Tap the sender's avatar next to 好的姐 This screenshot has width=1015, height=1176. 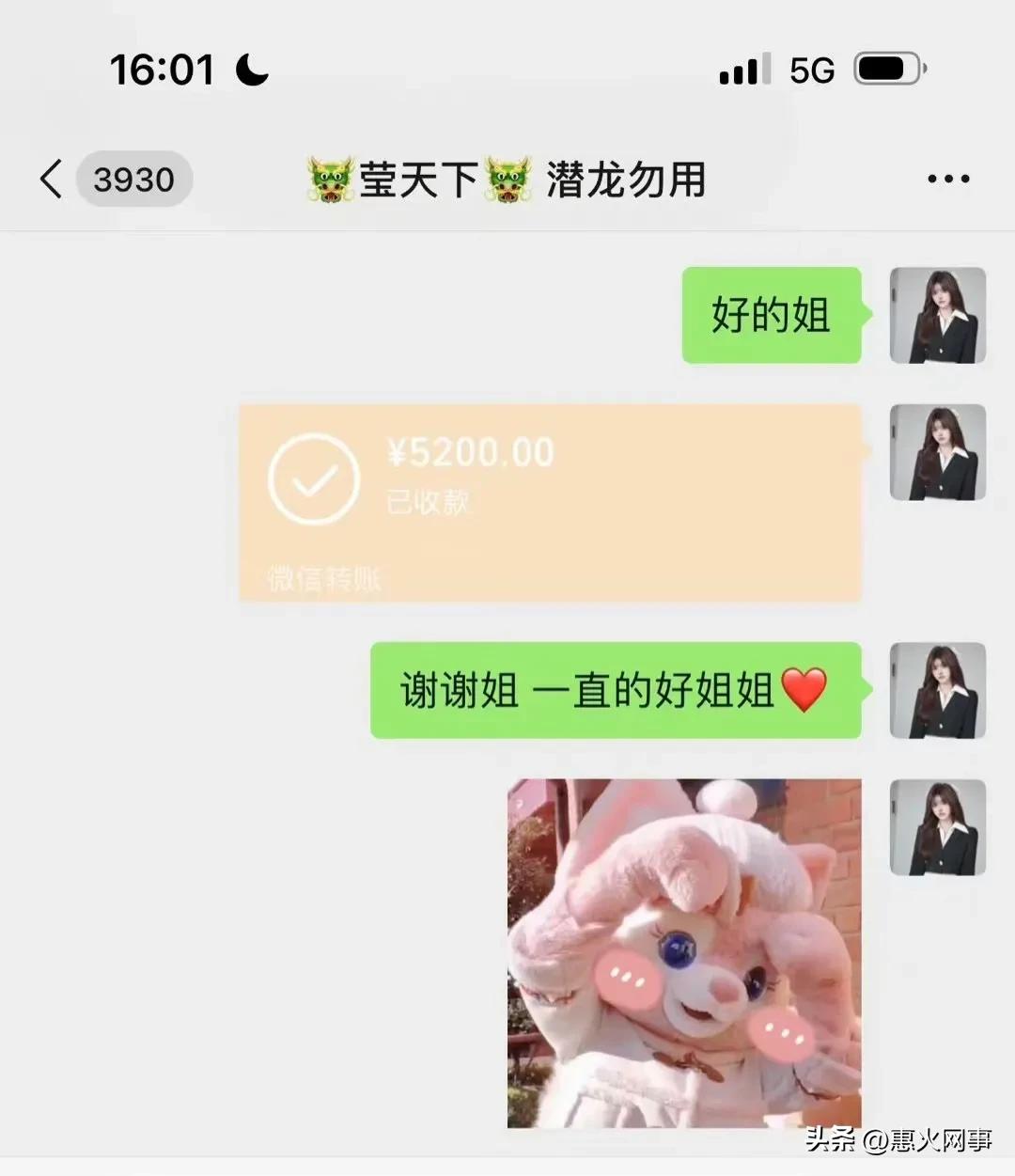(939, 316)
